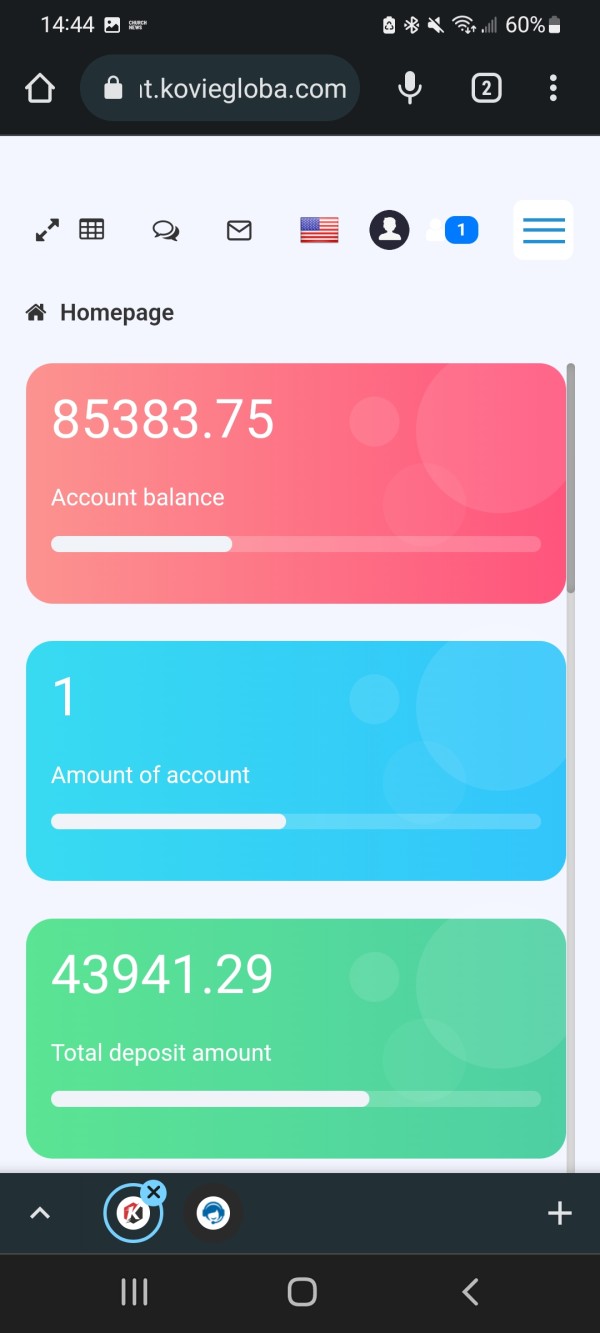This screenshot has height=1333, width=600.
Task: Open the hamburger drawer menu
Action: coord(543,230)
